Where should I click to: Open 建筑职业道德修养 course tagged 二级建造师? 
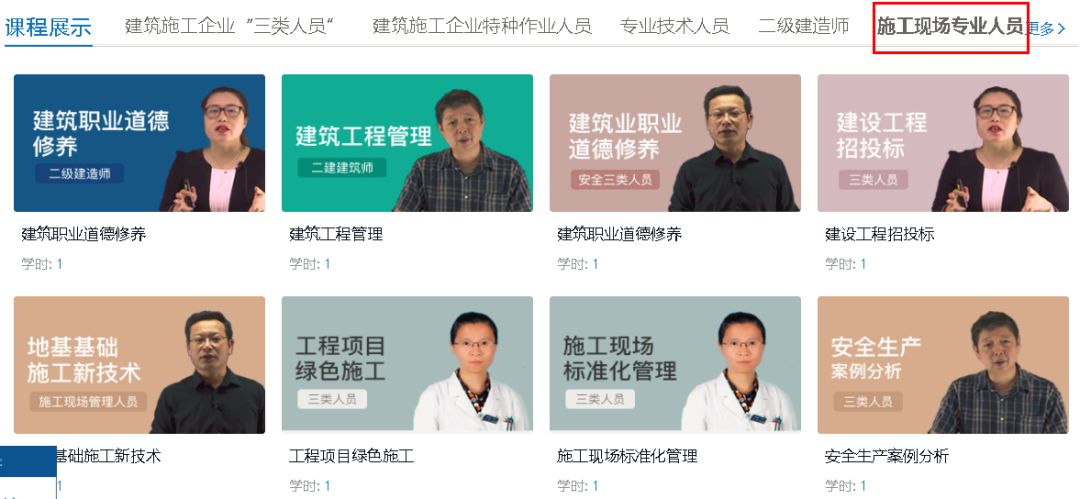(x=139, y=143)
